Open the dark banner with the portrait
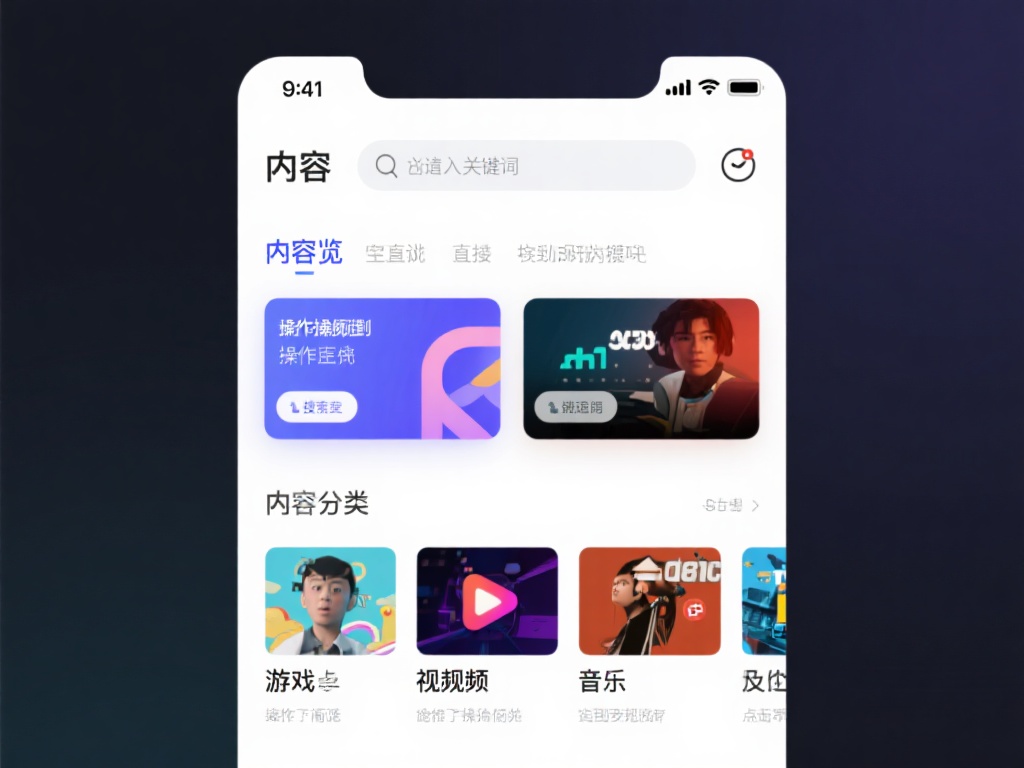Screen dimensions: 1024x768 pyautogui.click(x=641, y=368)
